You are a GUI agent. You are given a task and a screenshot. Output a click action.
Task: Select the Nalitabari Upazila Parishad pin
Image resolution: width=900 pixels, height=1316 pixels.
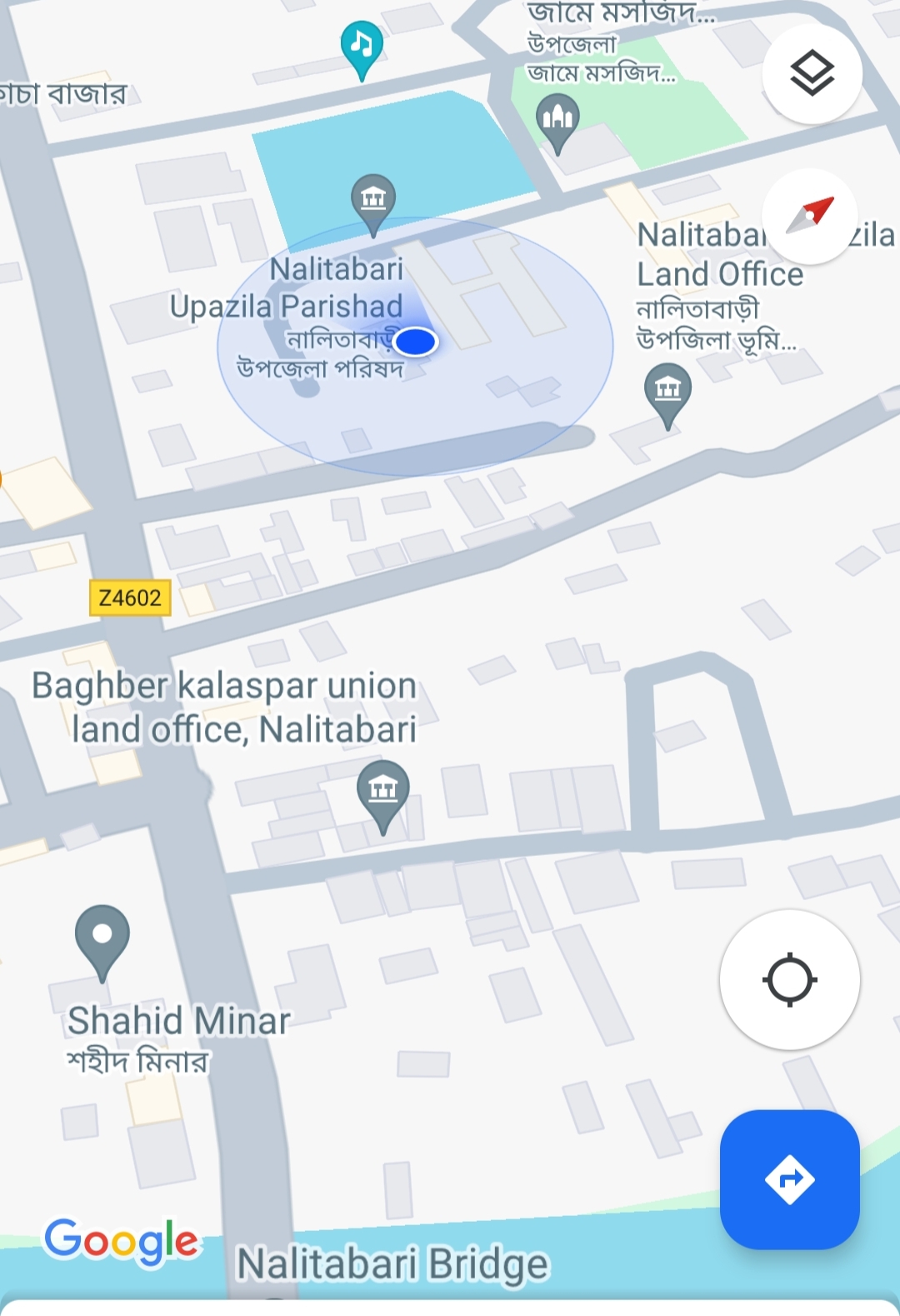373,200
